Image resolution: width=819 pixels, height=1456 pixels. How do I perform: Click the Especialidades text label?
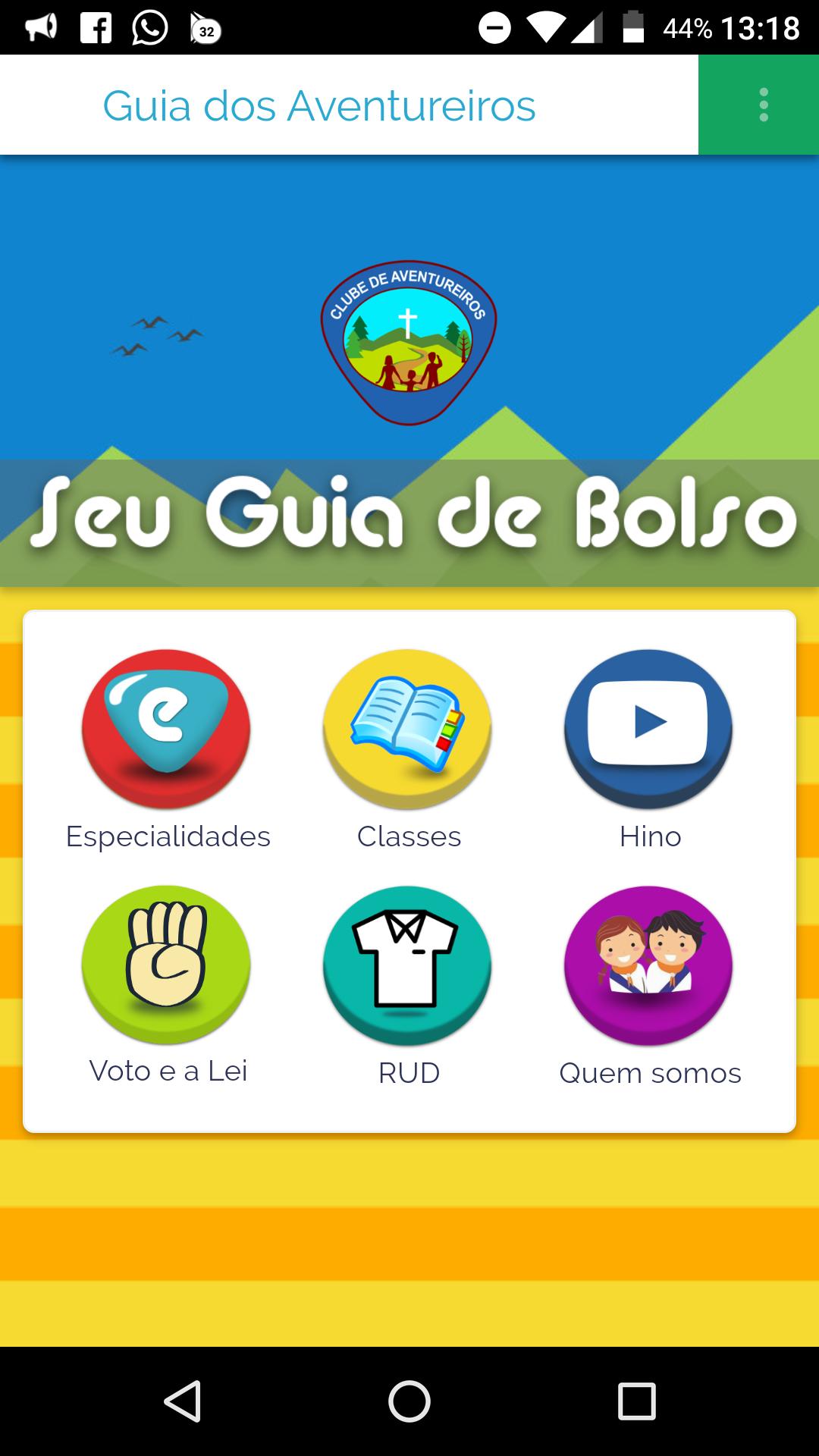(168, 836)
